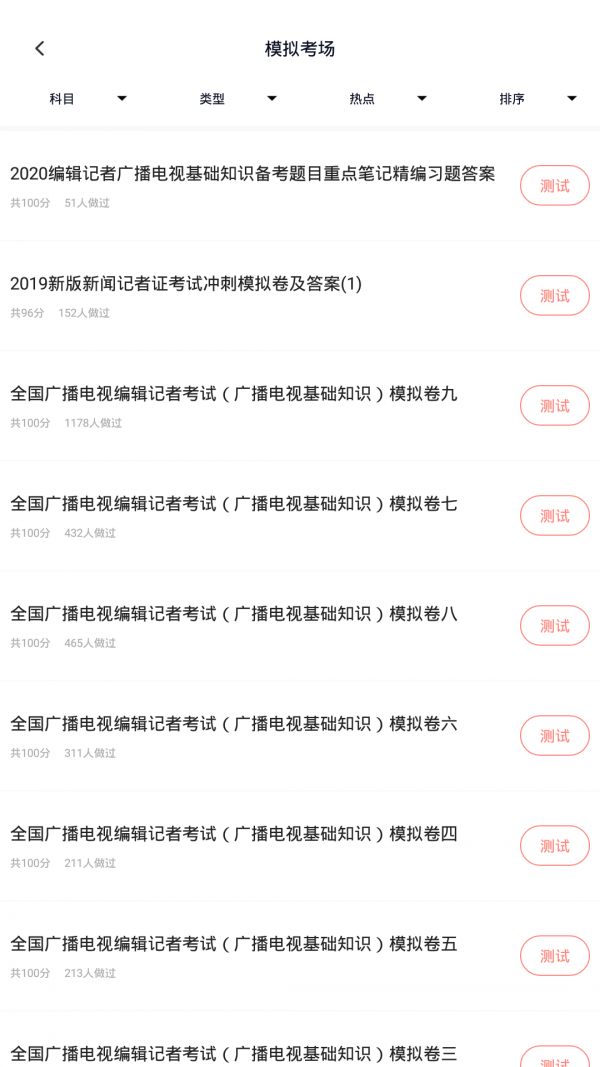Begin 测试 for 模拟卷八
The width and height of the screenshot is (600, 1067).
point(554,626)
